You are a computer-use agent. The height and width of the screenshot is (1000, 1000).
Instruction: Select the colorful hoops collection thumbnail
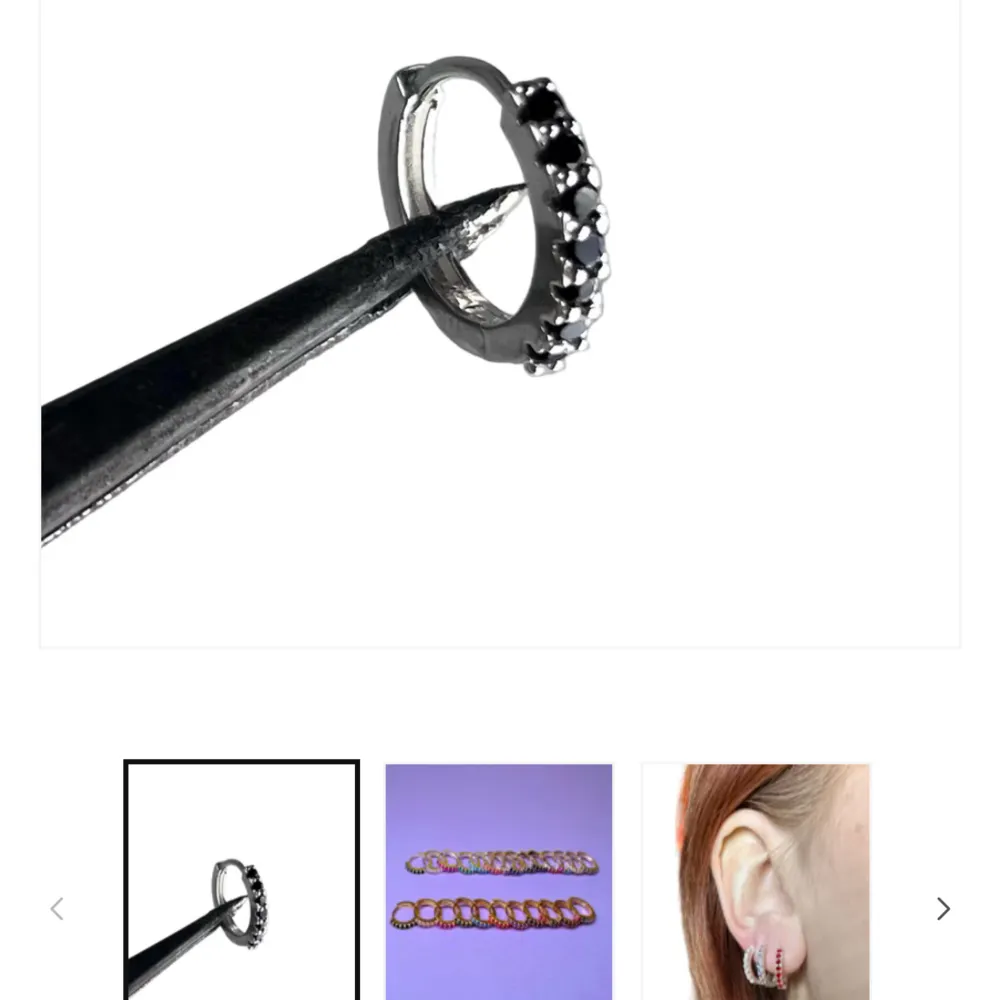498,882
